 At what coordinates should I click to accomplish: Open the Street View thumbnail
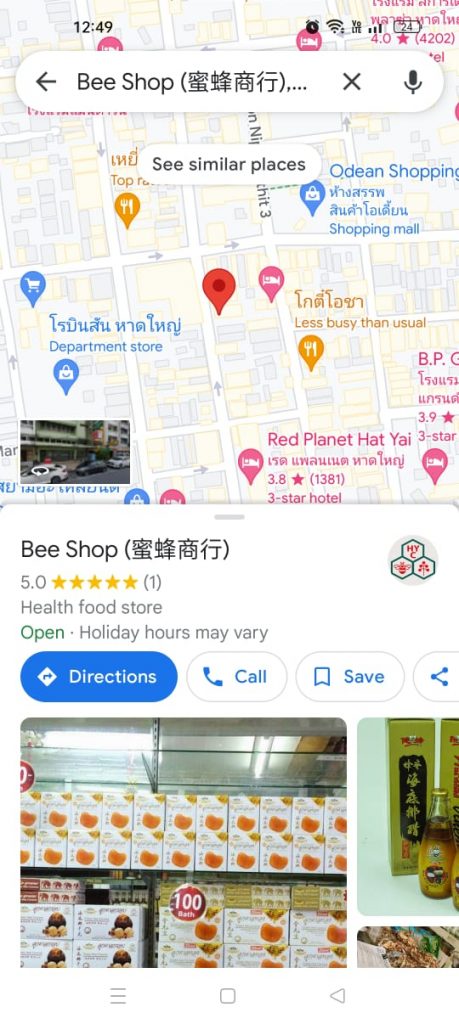tap(74, 452)
